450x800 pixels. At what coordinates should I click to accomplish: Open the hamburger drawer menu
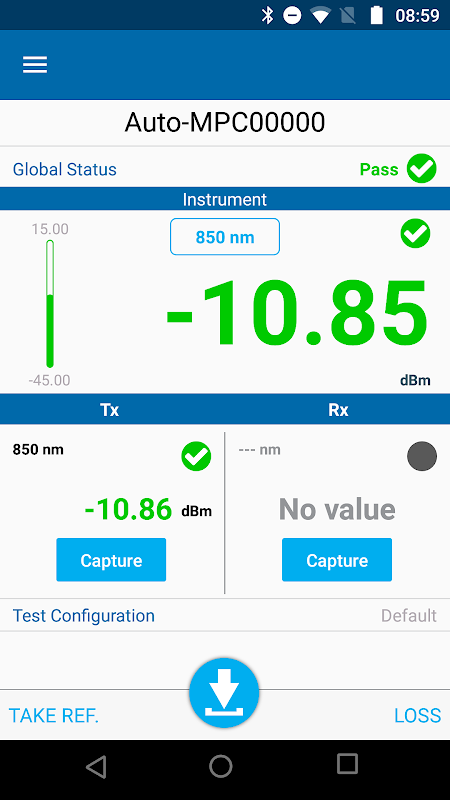[35, 65]
